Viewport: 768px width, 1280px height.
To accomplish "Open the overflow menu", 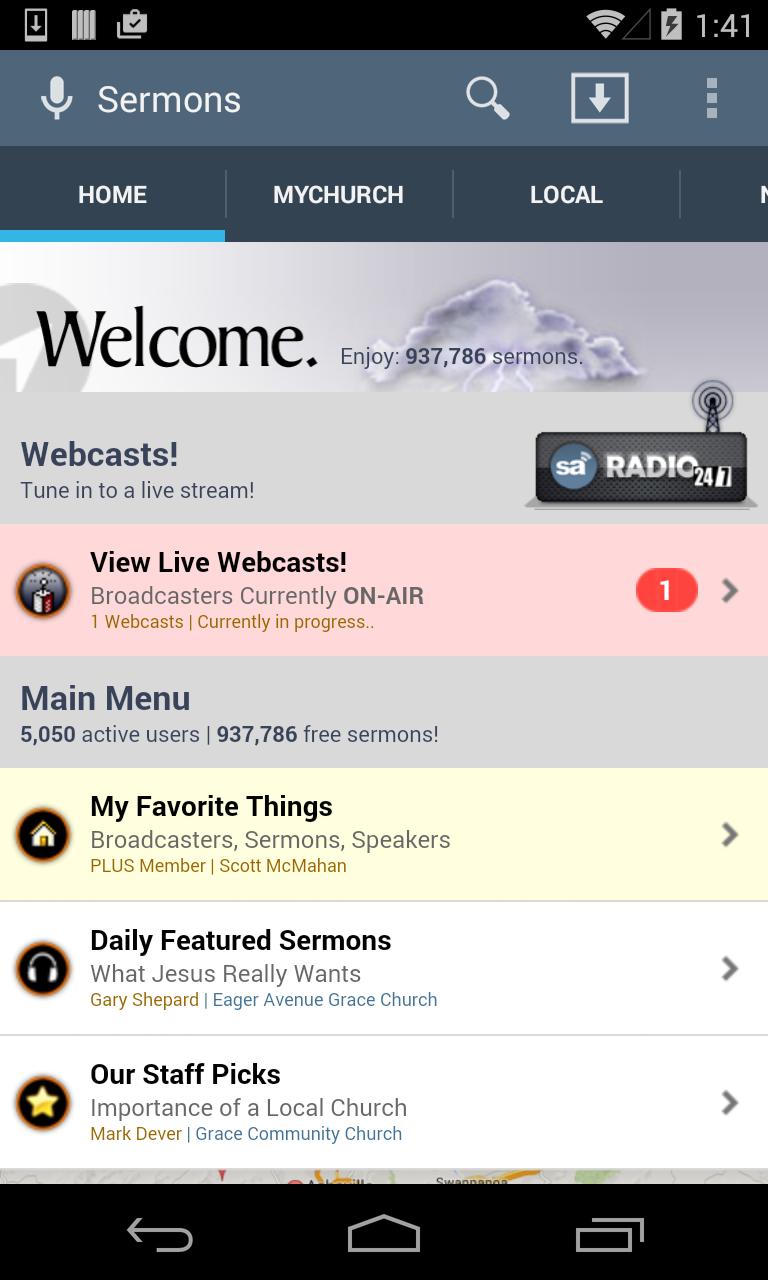I will tap(711, 99).
